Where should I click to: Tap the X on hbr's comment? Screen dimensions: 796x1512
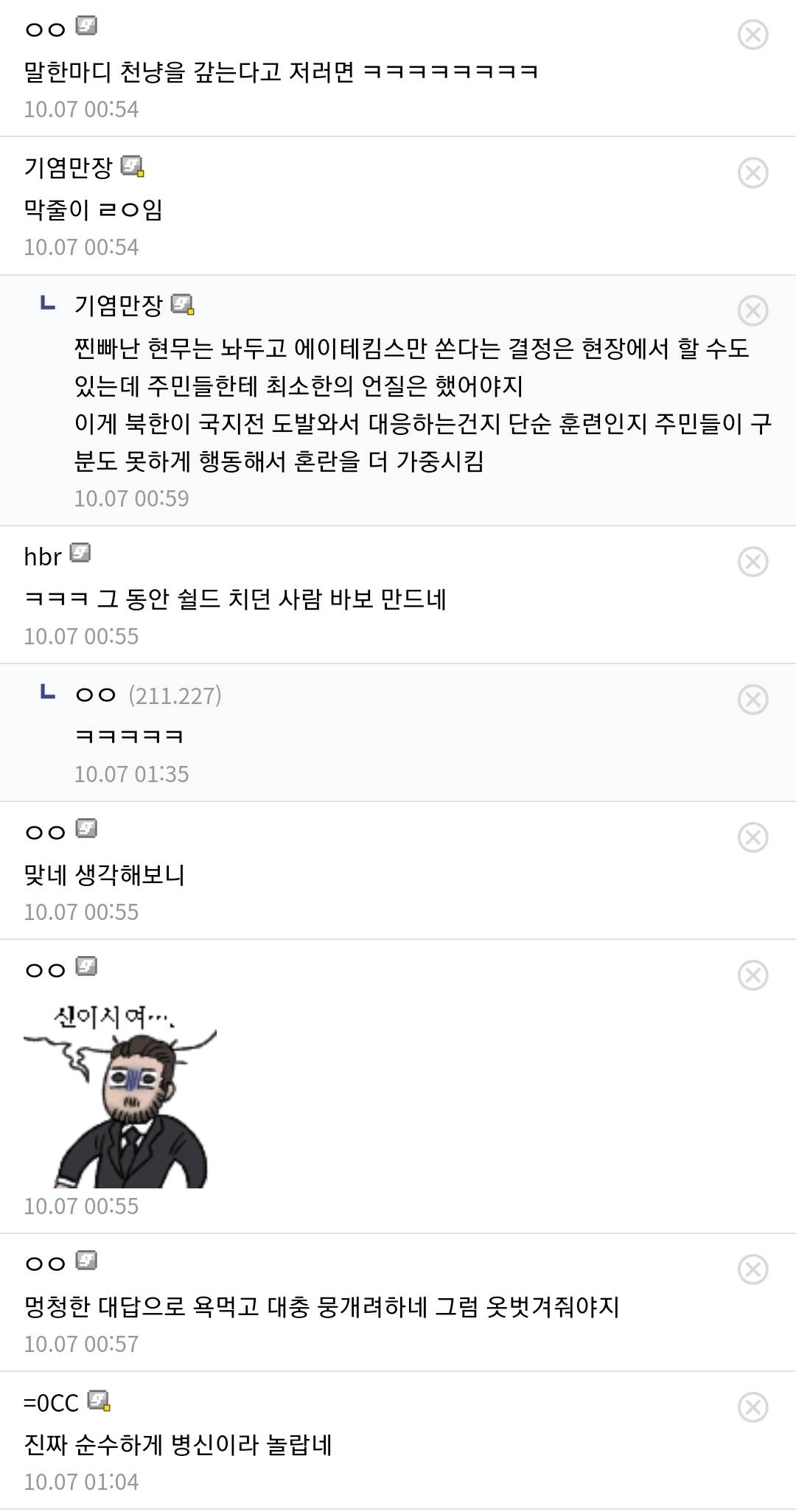753,561
